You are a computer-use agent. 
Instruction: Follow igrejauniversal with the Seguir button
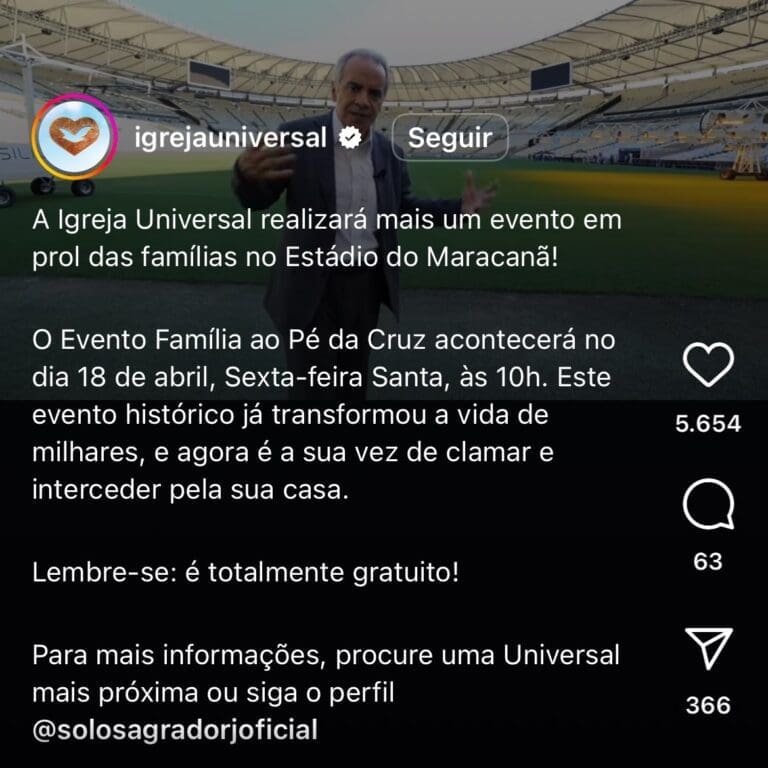[x=450, y=138]
